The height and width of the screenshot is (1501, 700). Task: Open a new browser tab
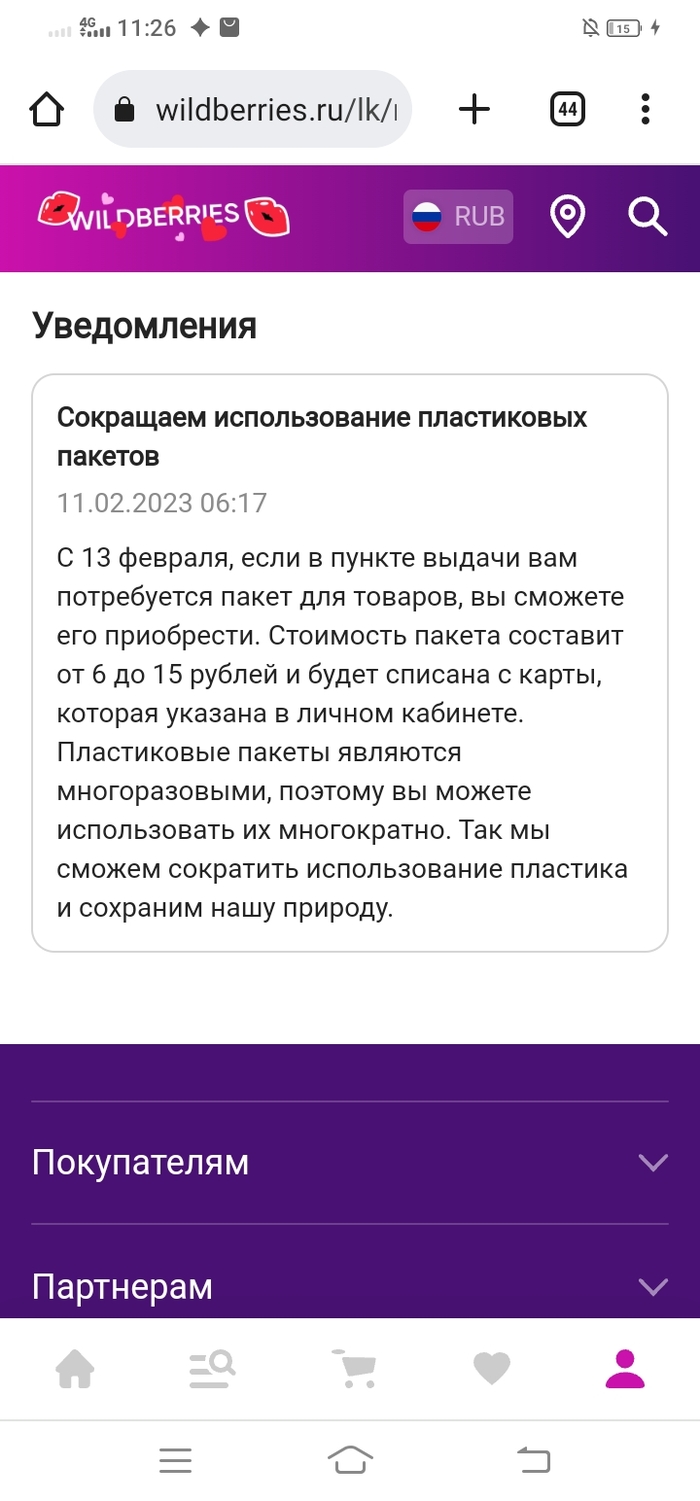(x=474, y=109)
